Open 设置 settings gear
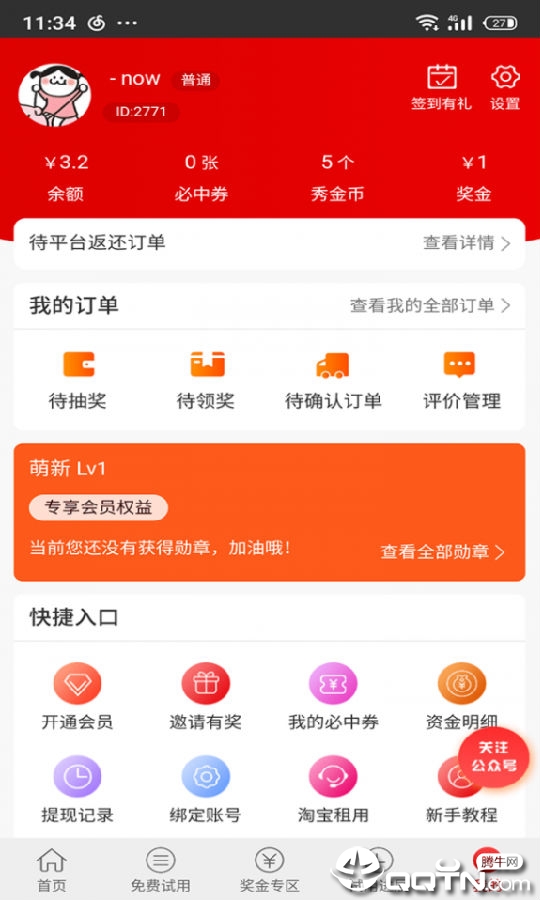The width and height of the screenshot is (540, 900). click(505, 87)
